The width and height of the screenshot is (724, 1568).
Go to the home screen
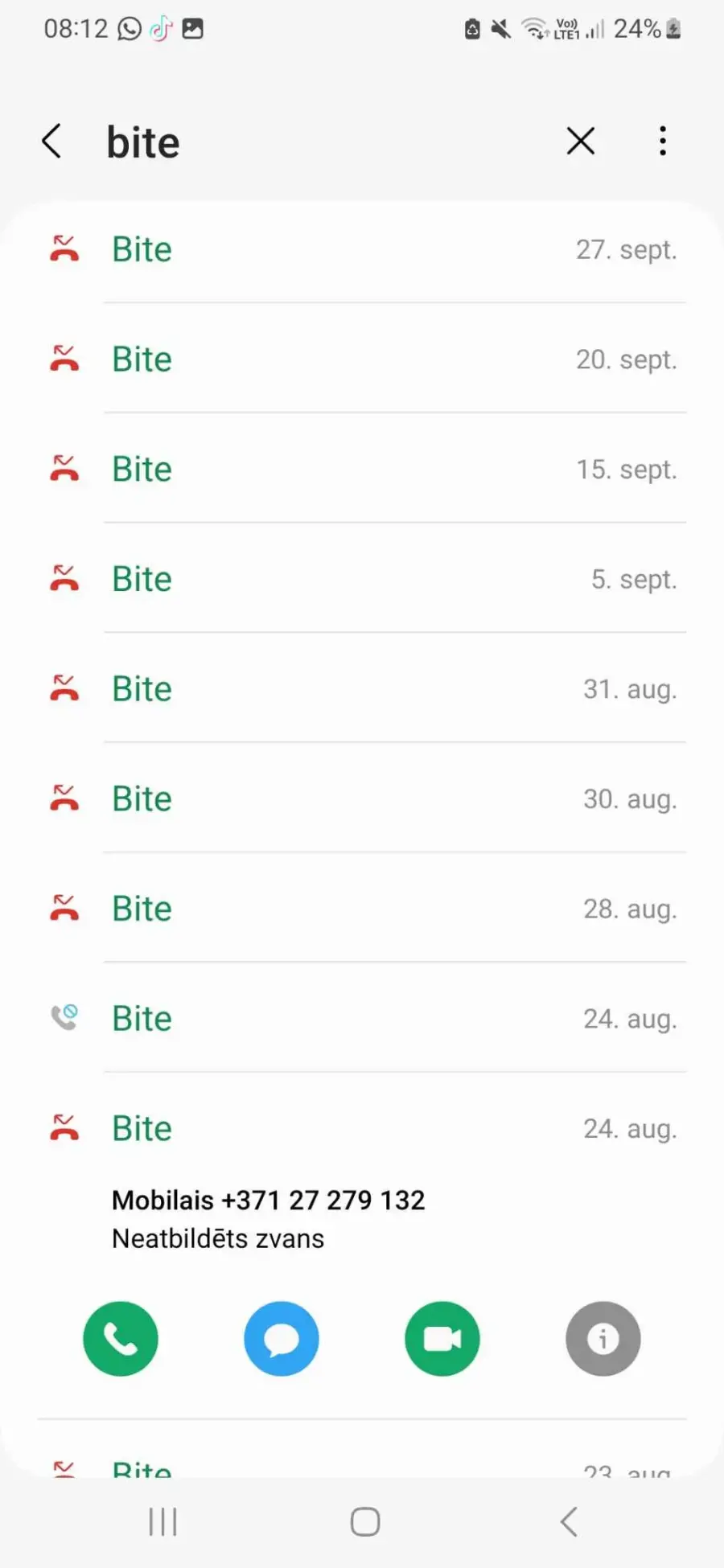click(x=365, y=1521)
